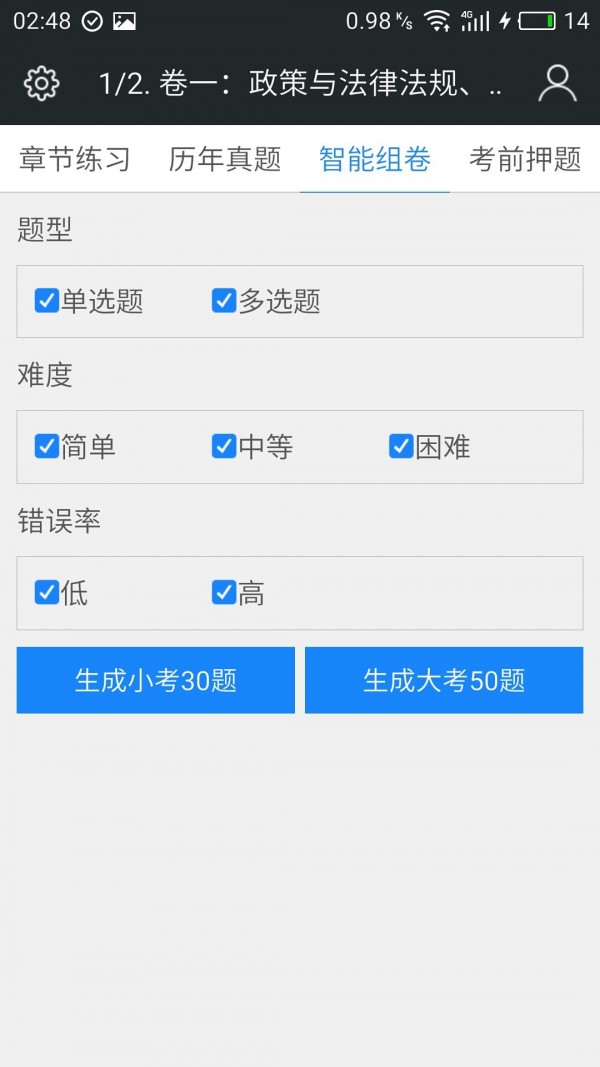Uncheck the 多选题 checkbox

224,301
